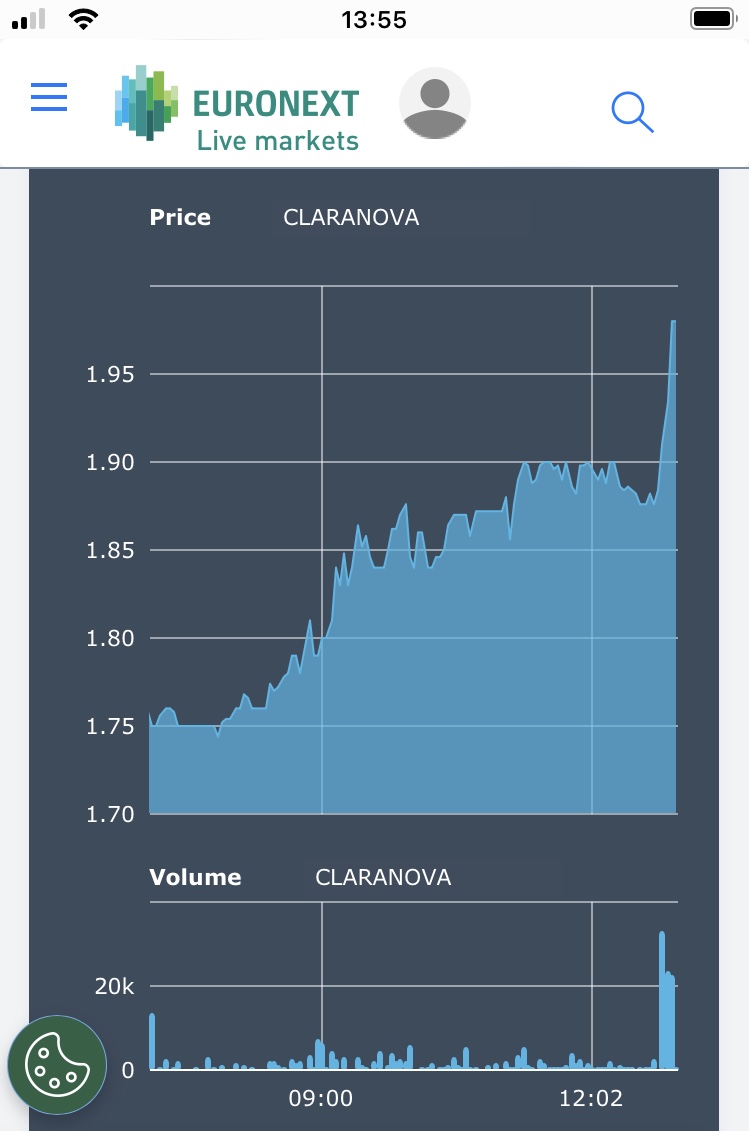
Task: Select the CLARANOVA label on the Volume chart
Action: click(x=382, y=877)
